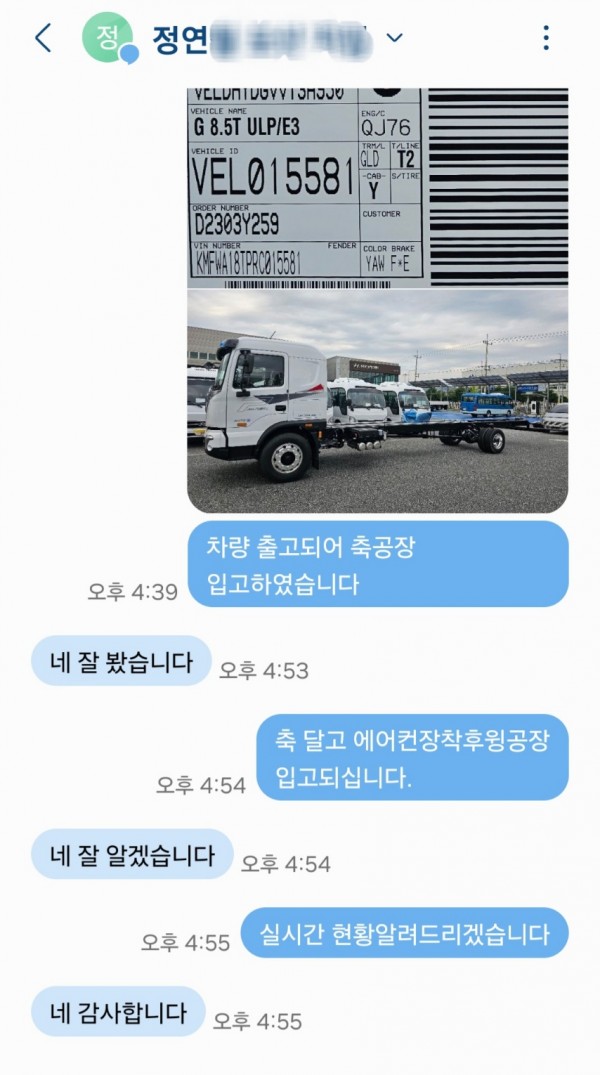
Task: Open contact avatar for 정연
Action: [108, 39]
